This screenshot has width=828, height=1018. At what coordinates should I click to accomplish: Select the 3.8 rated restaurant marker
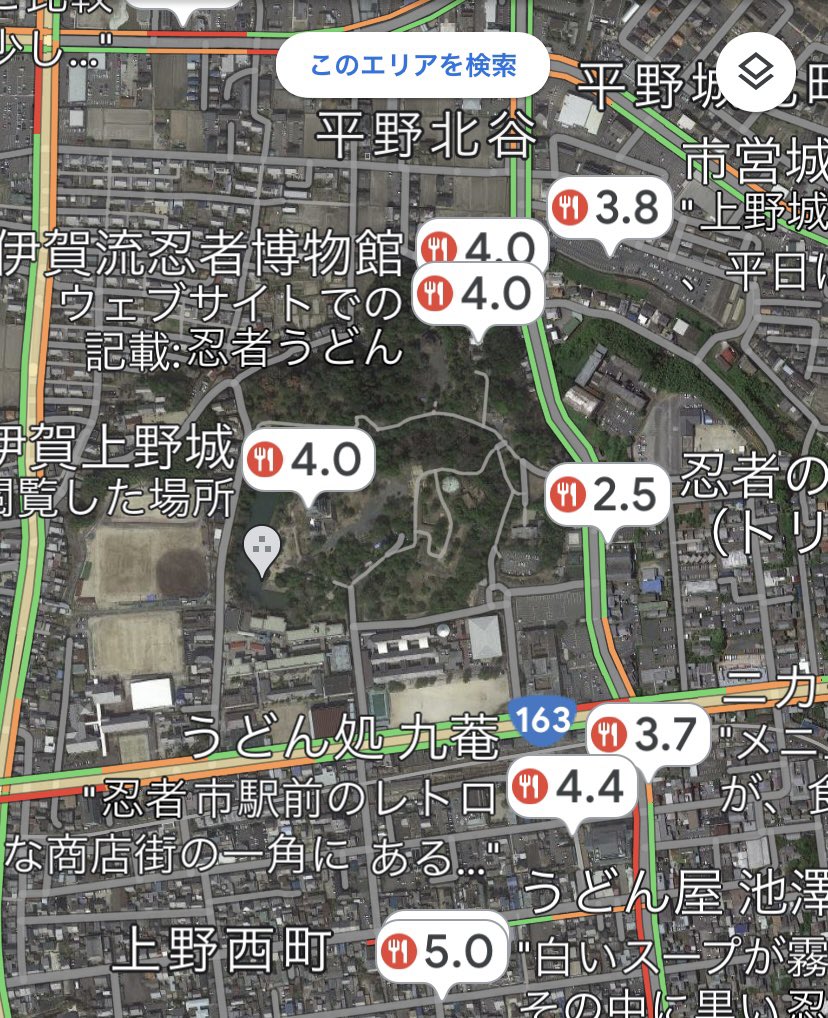click(608, 209)
